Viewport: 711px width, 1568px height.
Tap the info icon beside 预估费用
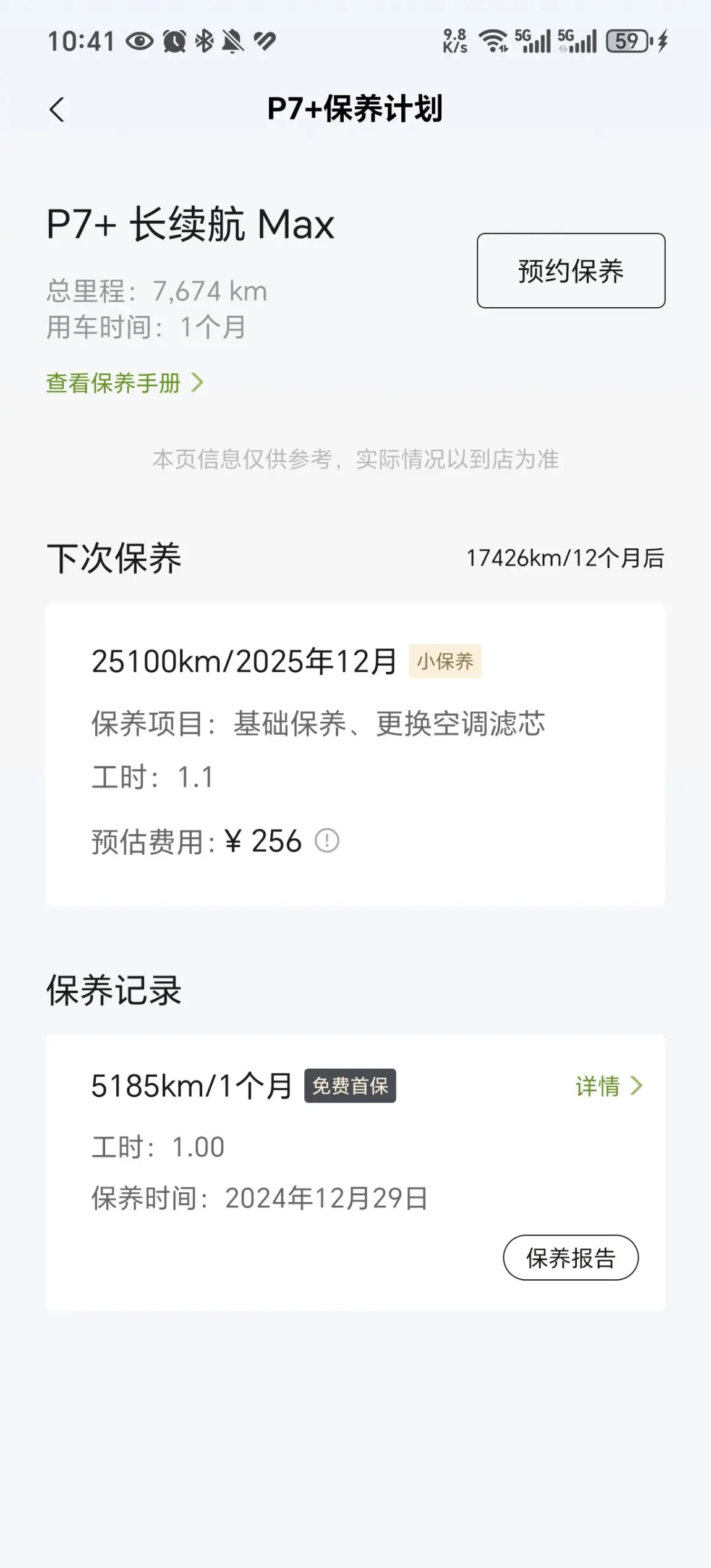point(327,841)
